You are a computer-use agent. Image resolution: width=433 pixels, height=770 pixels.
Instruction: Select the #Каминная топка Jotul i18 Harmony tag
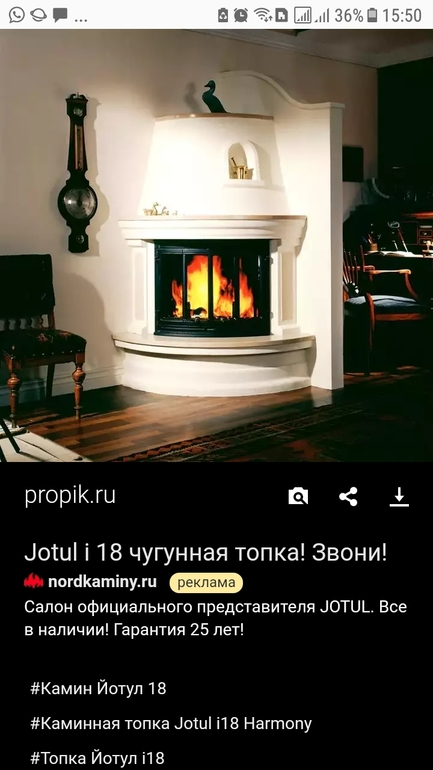pyautogui.click(x=171, y=724)
